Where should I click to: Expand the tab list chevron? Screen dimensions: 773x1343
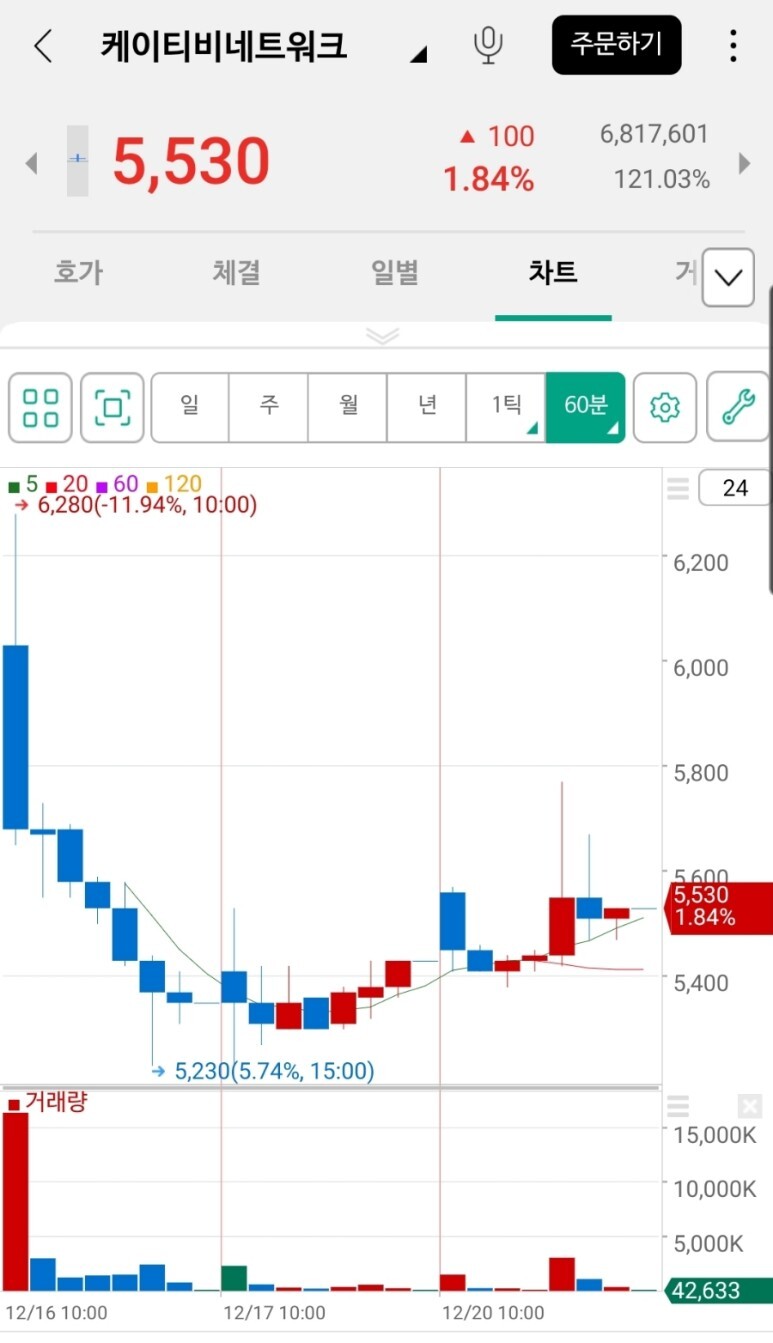click(x=728, y=277)
